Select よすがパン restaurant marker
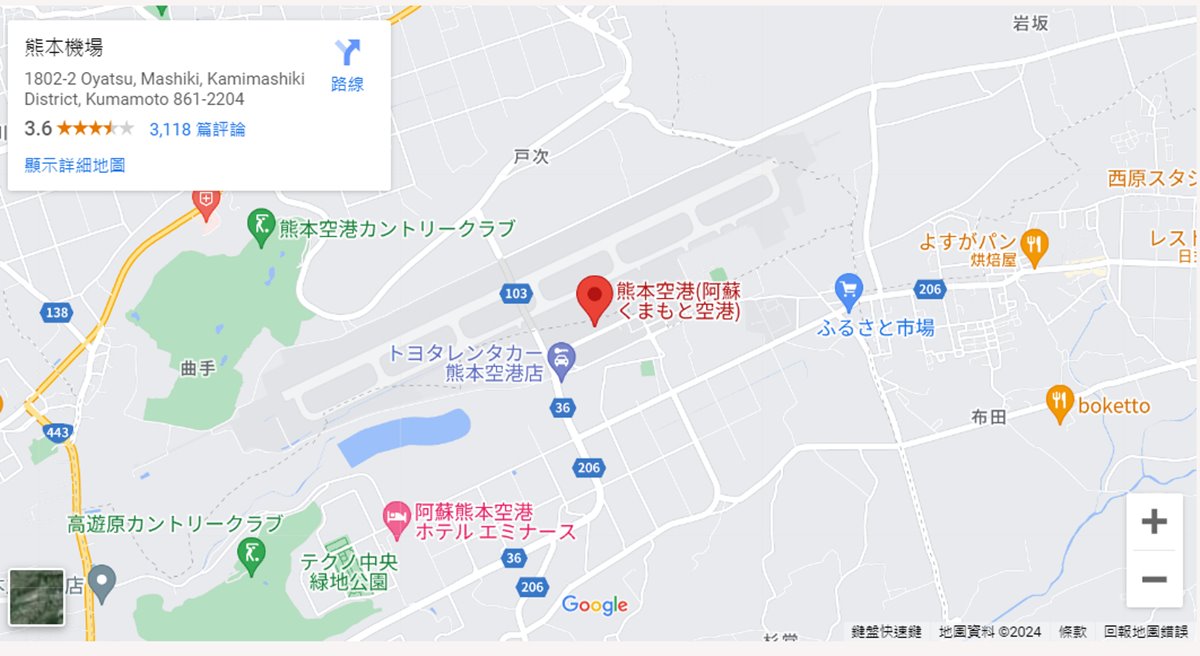 tap(1035, 242)
